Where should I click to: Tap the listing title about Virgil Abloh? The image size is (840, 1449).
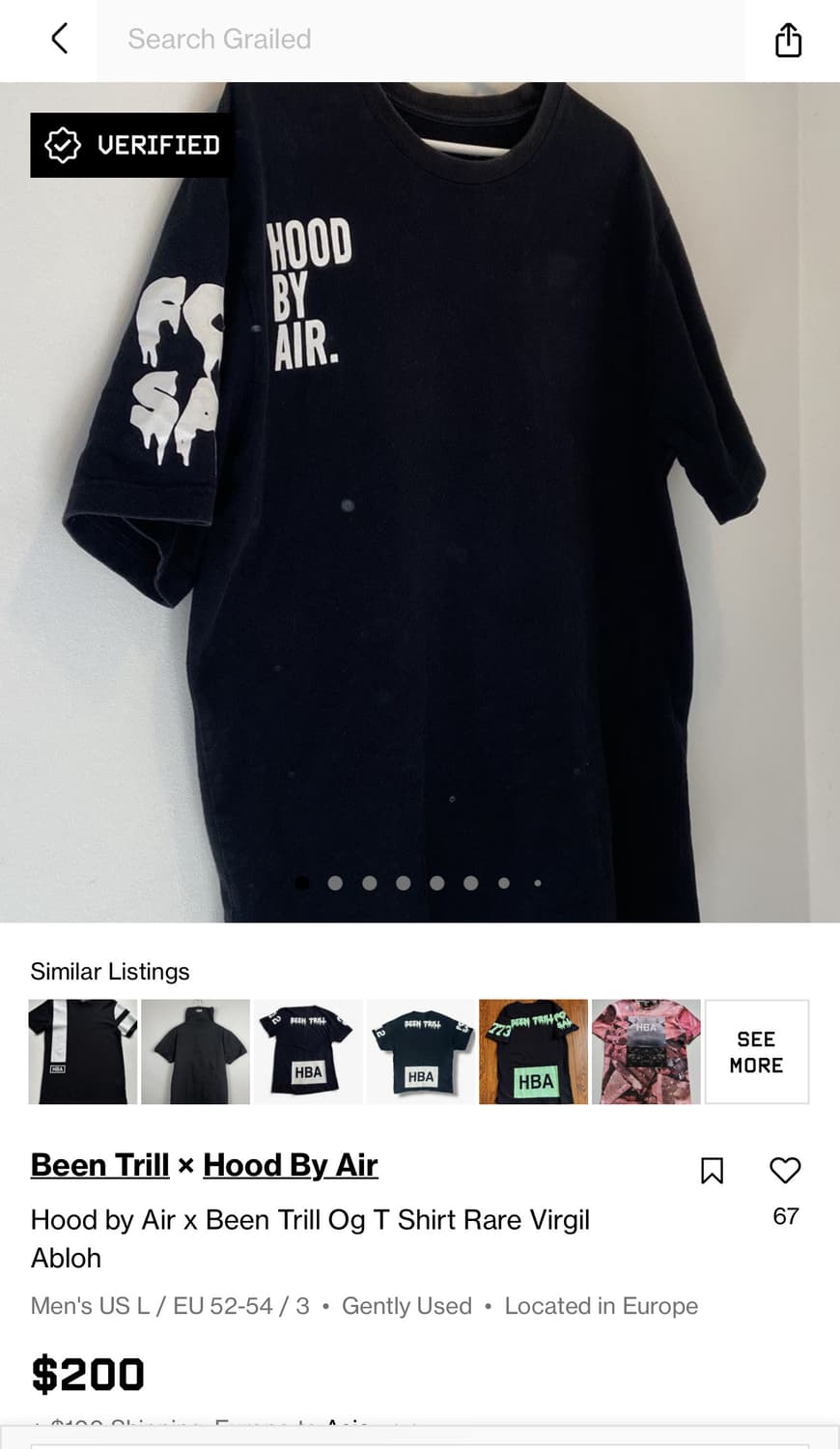click(309, 1238)
